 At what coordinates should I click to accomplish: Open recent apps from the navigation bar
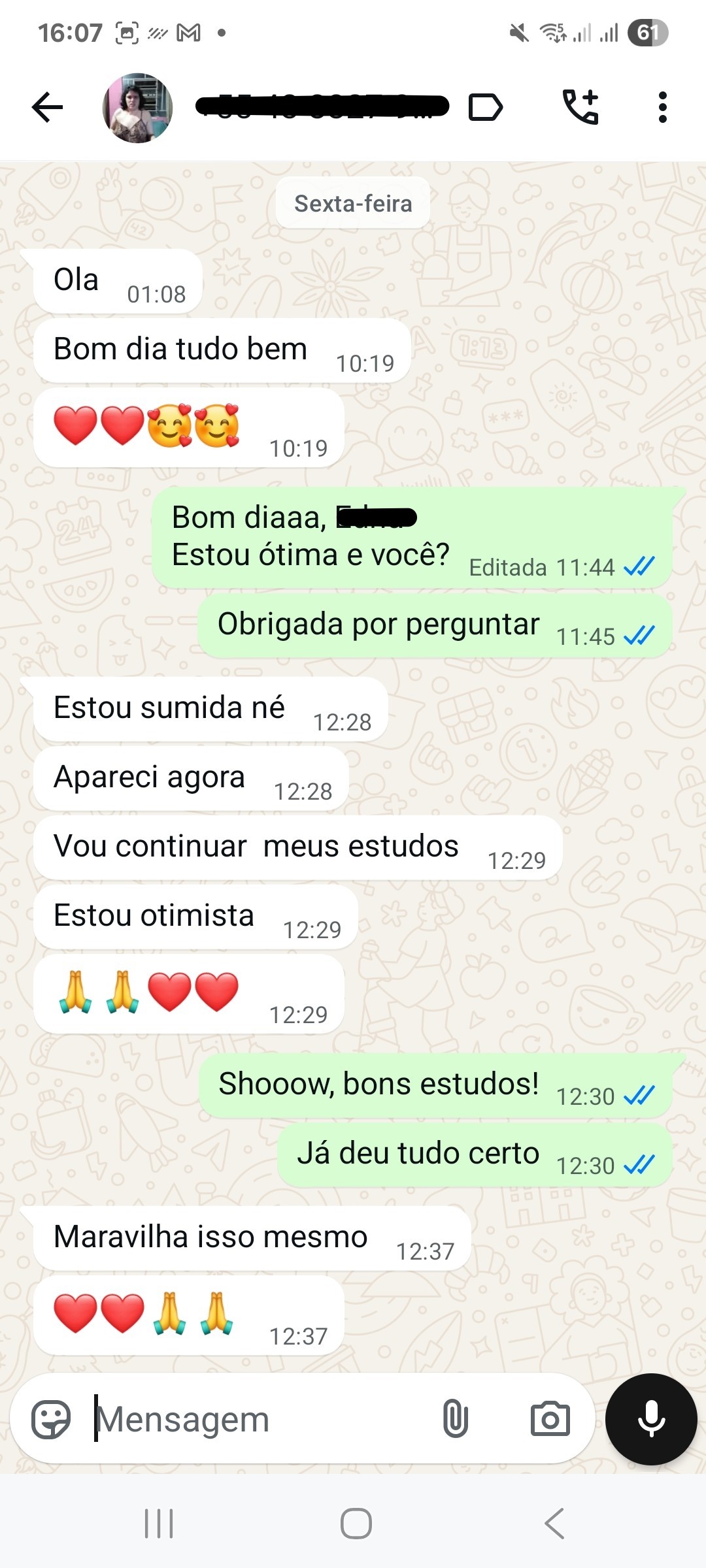click(159, 1524)
